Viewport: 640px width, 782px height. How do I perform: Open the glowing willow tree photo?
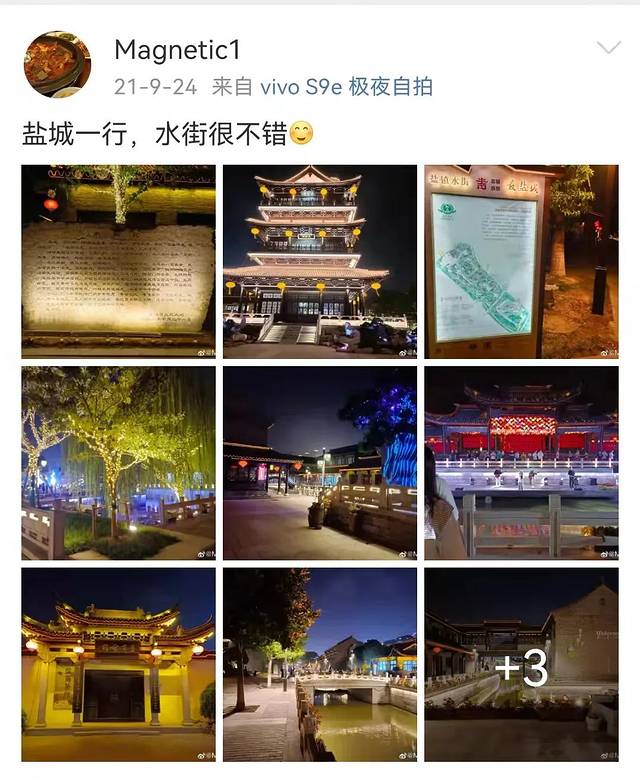point(118,463)
